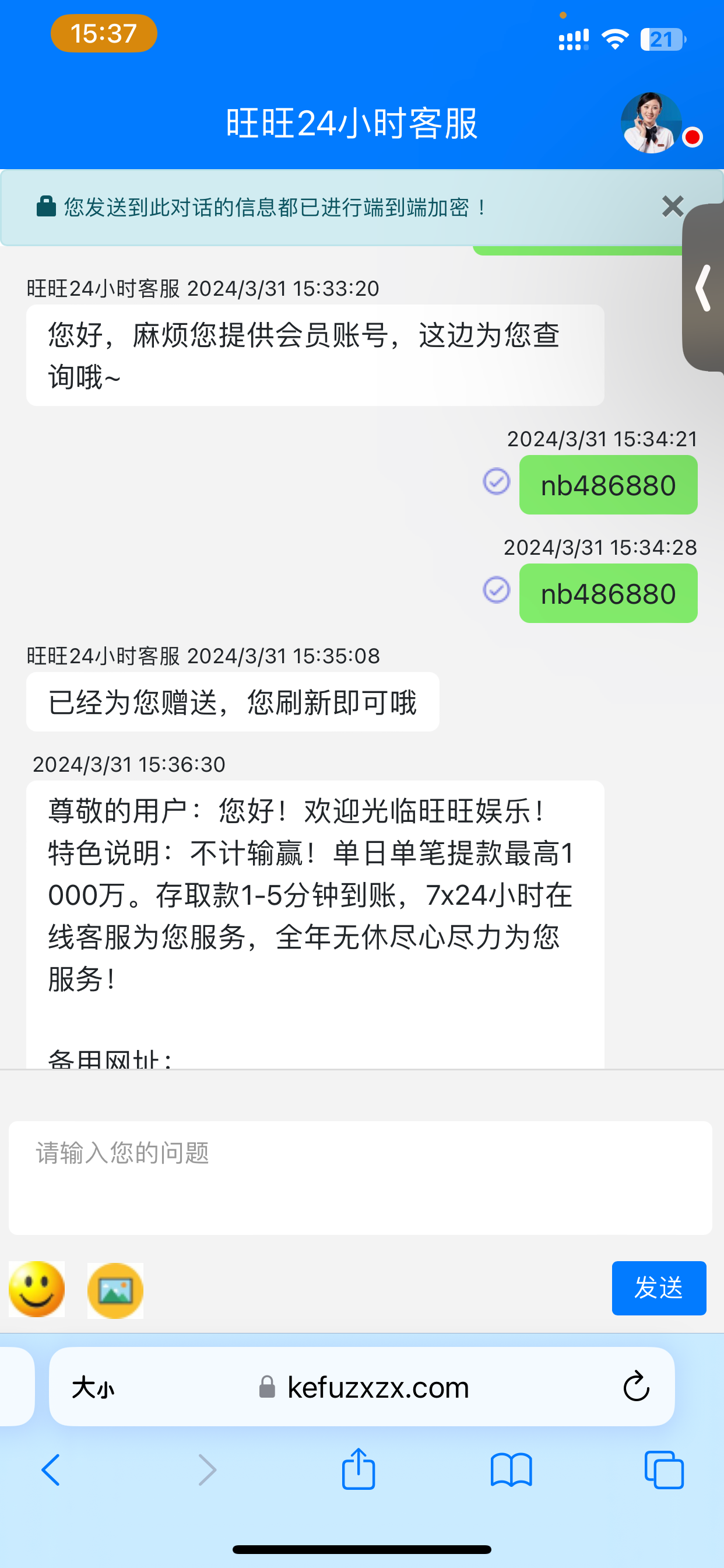Image resolution: width=724 pixels, height=1568 pixels.
Task: Open the emoji picker
Action: click(x=37, y=1290)
